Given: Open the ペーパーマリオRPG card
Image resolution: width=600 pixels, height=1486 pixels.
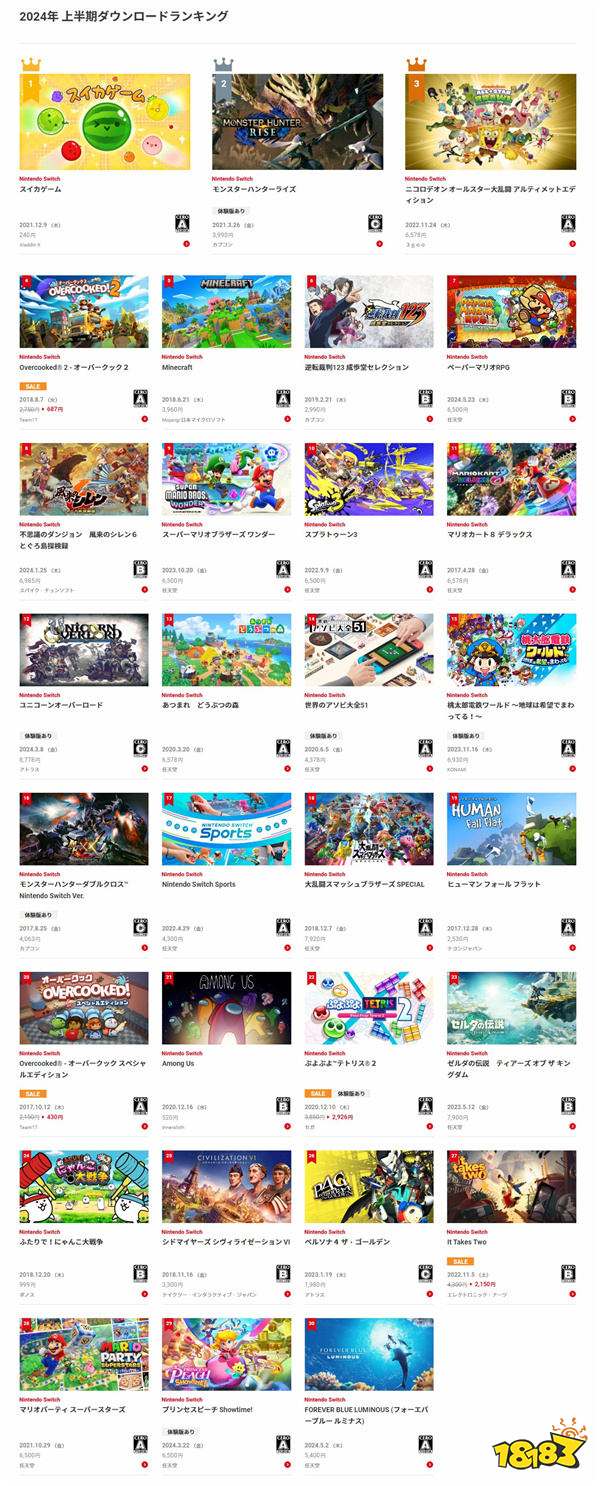Looking at the screenshot, I should point(511,312).
